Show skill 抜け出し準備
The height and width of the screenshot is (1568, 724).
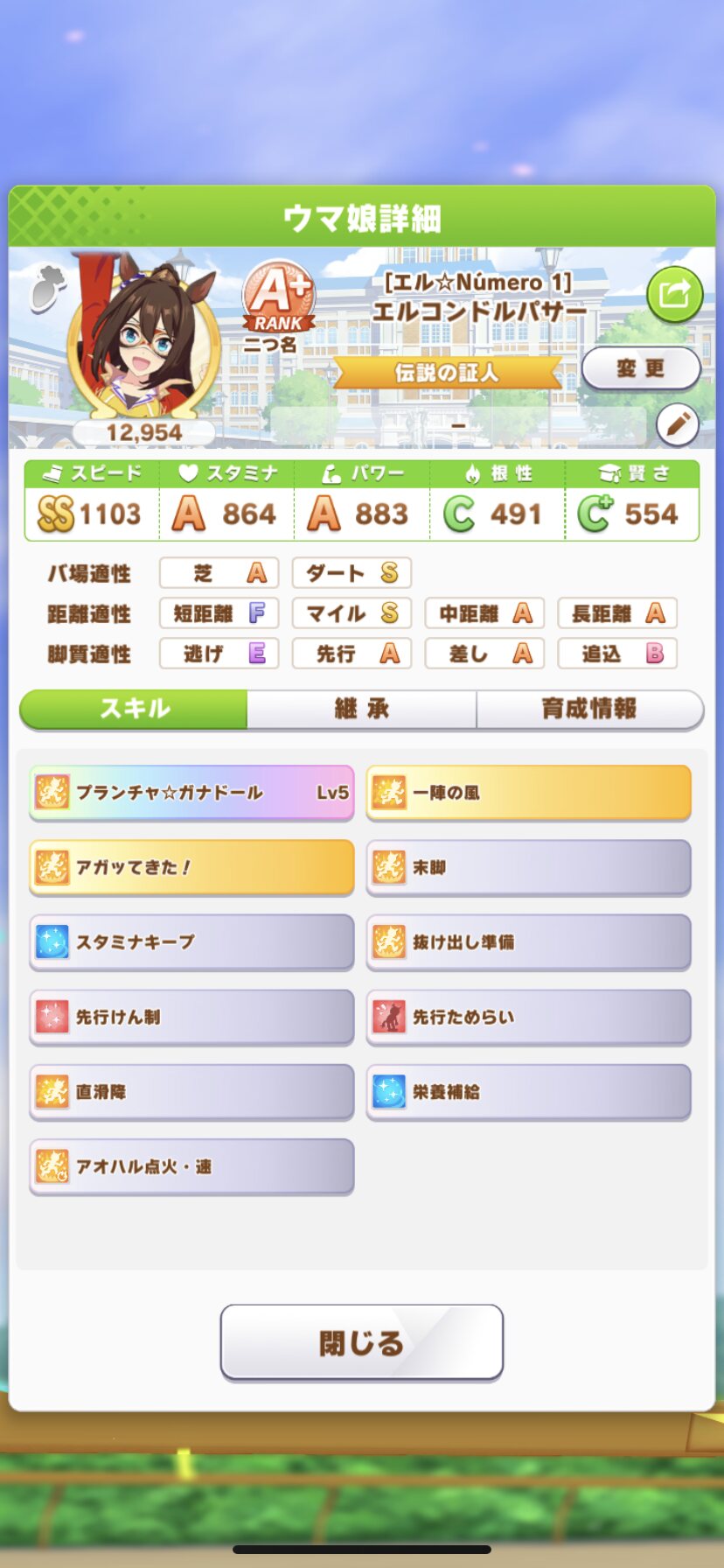pyautogui.click(x=528, y=942)
